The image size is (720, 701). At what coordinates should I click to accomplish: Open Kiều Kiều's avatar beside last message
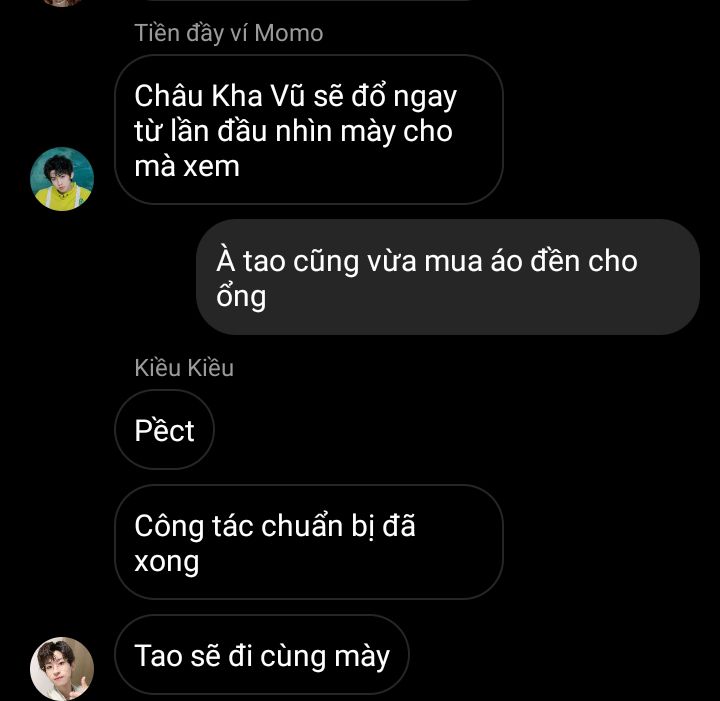pyautogui.click(x=62, y=668)
